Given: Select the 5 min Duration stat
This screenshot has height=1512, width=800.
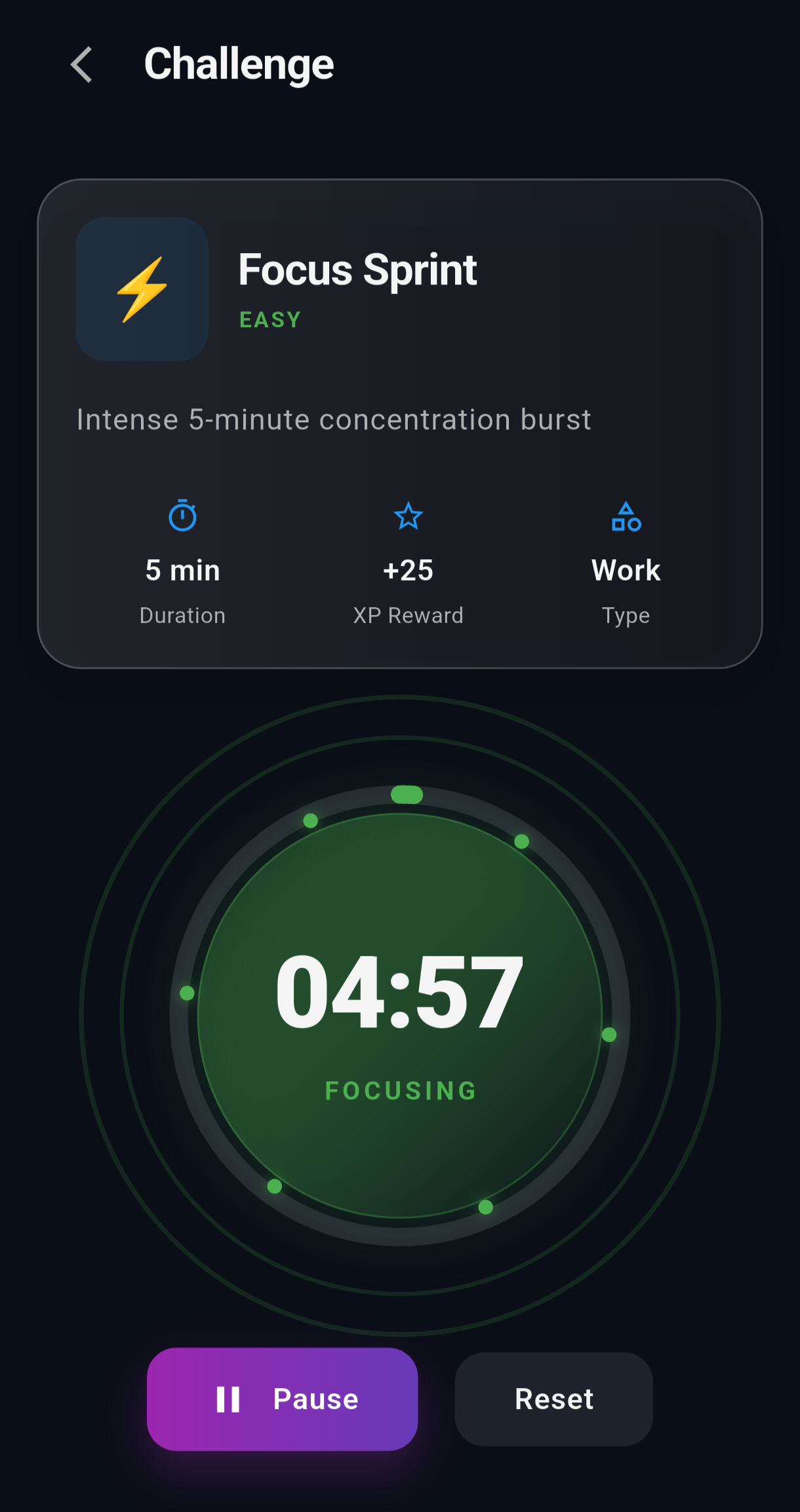Looking at the screenshot, I should (x=182, y=570).
